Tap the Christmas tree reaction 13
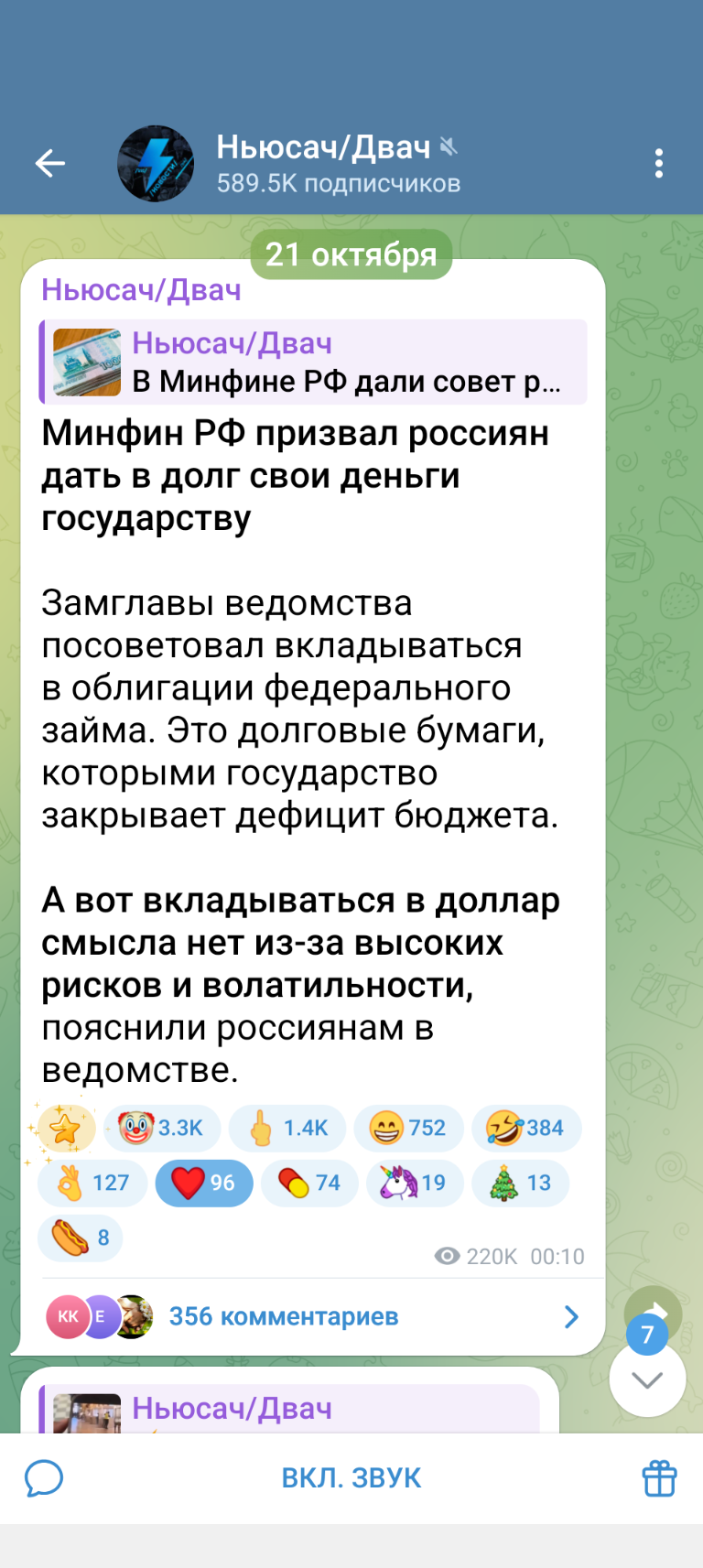703x1568 pixels. 520,1183
